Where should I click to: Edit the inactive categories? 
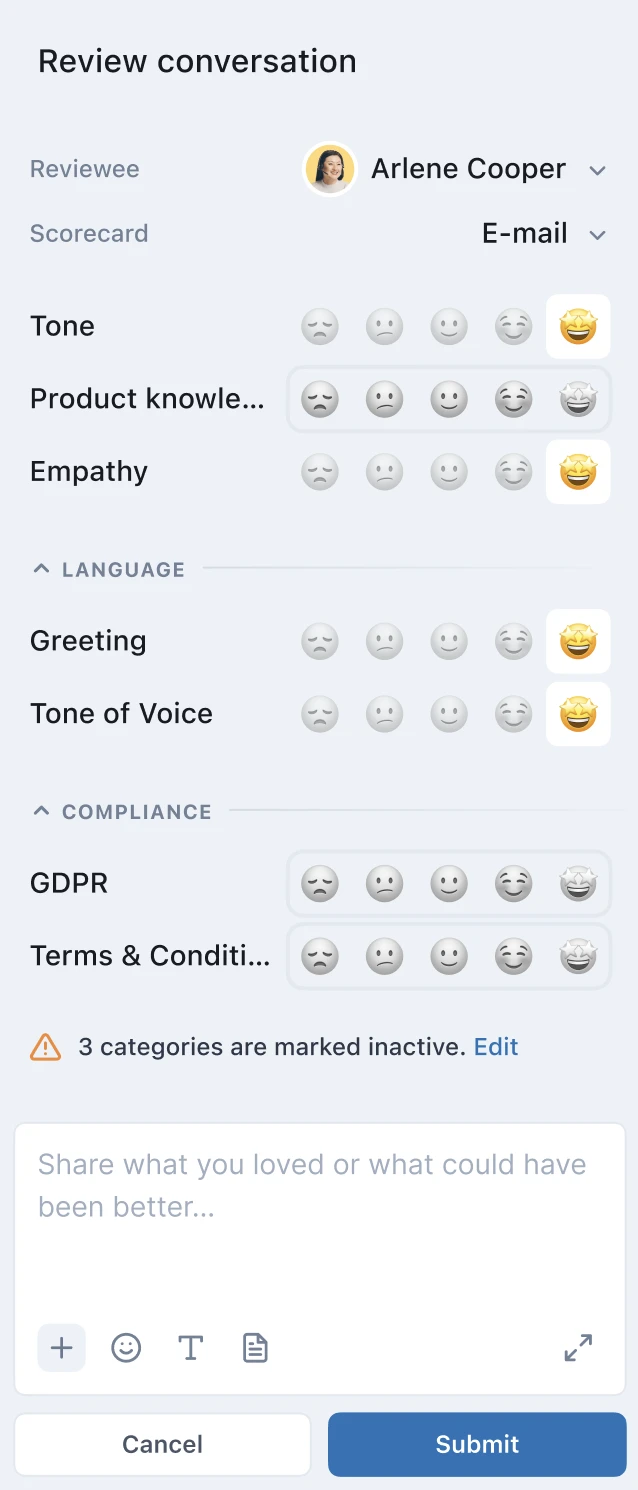click(x=496, y=1047)
